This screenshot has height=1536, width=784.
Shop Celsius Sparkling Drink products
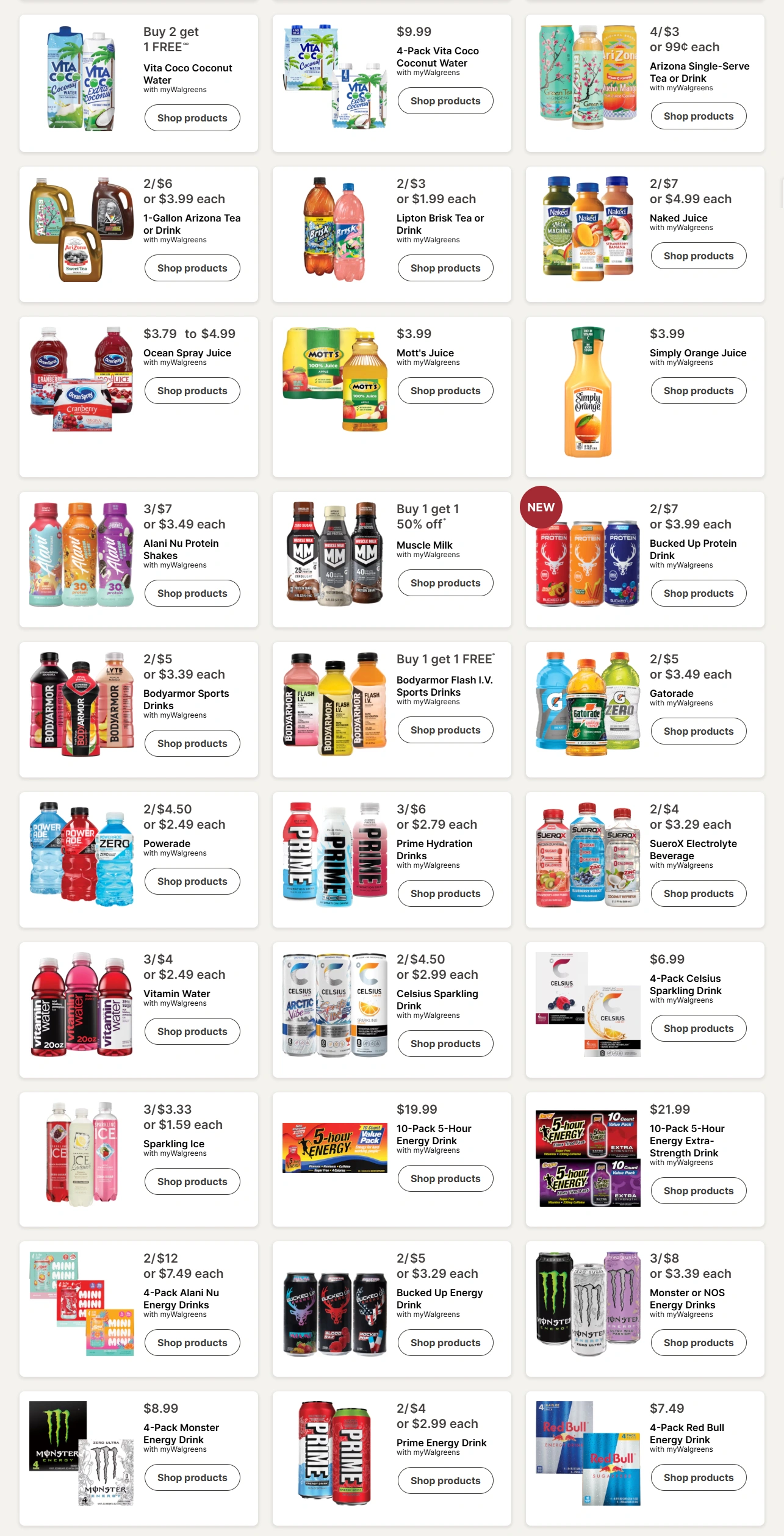[445, 1044]
